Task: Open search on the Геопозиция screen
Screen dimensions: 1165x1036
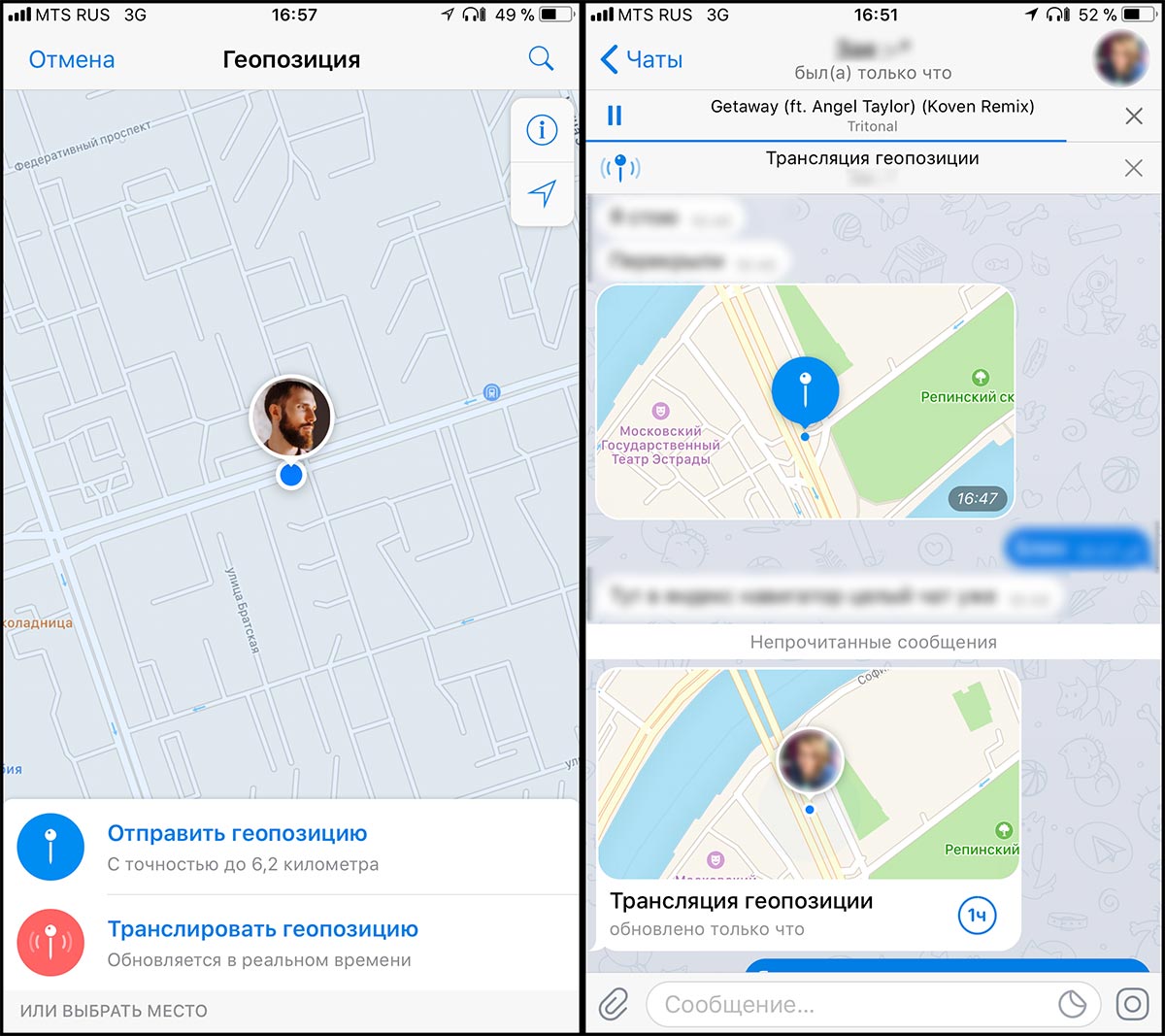Action: click(x=541, y=59)
